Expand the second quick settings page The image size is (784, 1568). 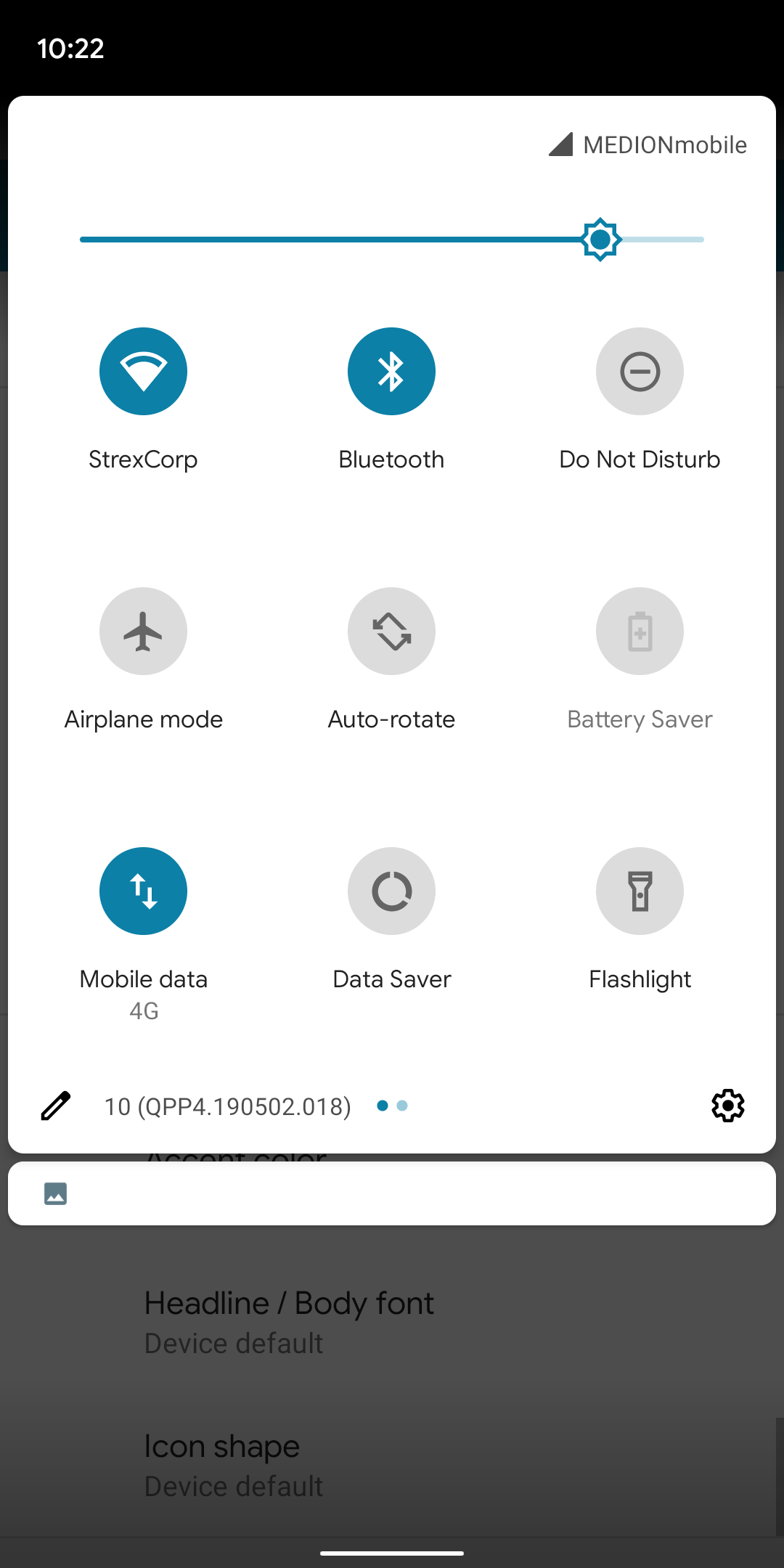[401, 1106]
